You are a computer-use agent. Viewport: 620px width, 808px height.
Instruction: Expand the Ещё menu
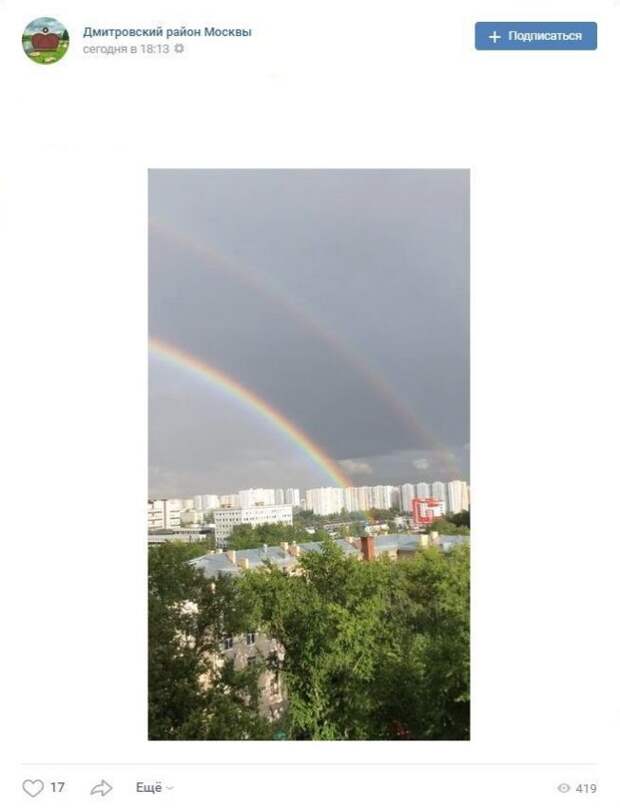(x=154, y=788)
